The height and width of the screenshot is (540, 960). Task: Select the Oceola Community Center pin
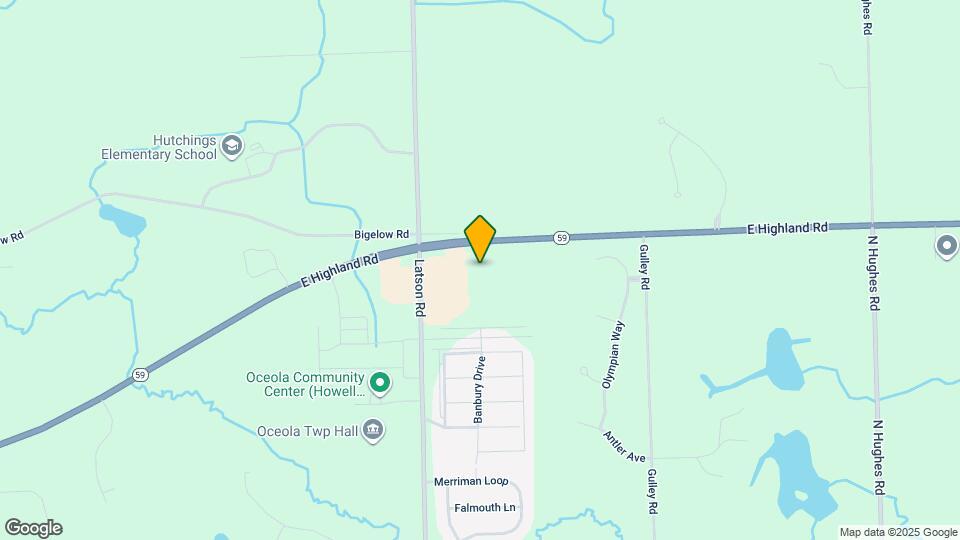380,382
